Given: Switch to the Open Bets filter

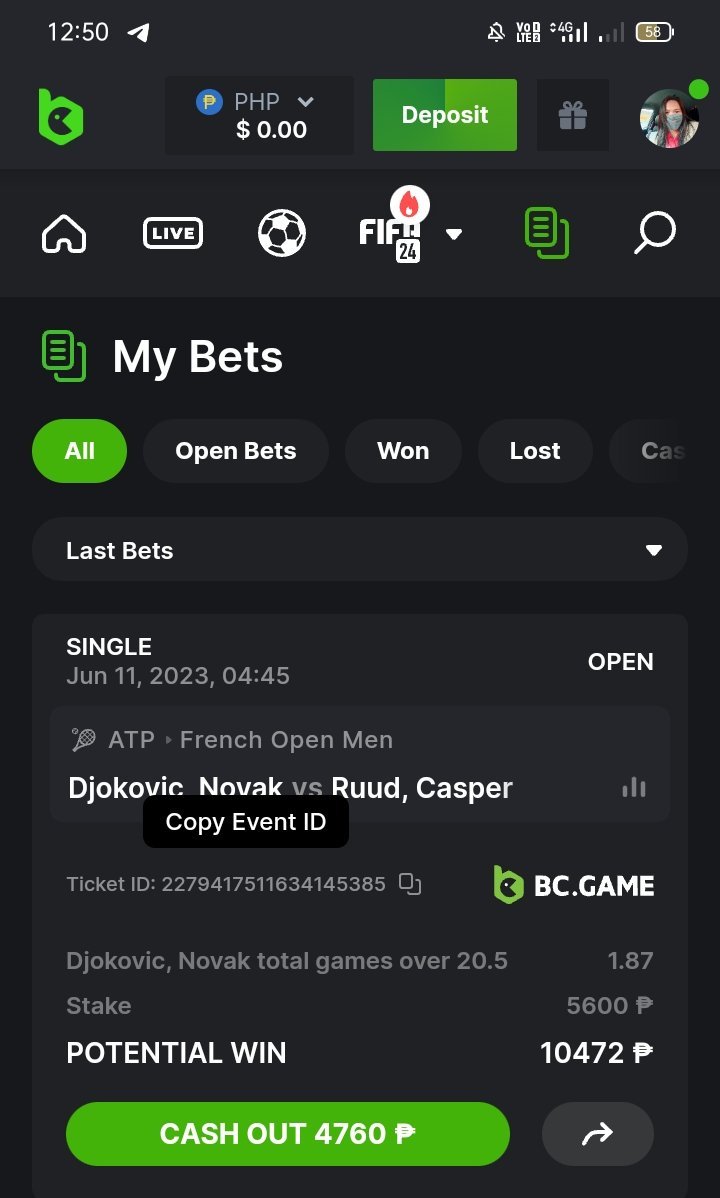Looking at the screenshot, I should (x=236, y=451).
